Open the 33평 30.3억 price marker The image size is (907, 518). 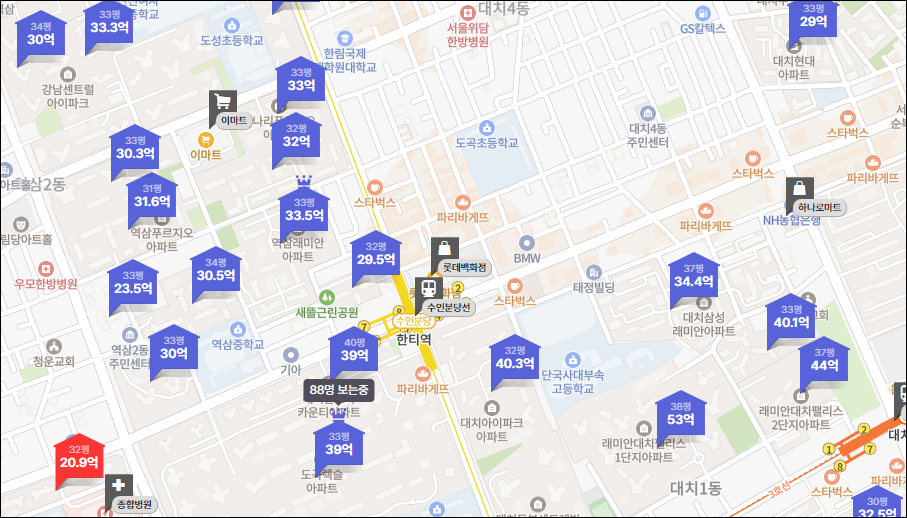135,152
